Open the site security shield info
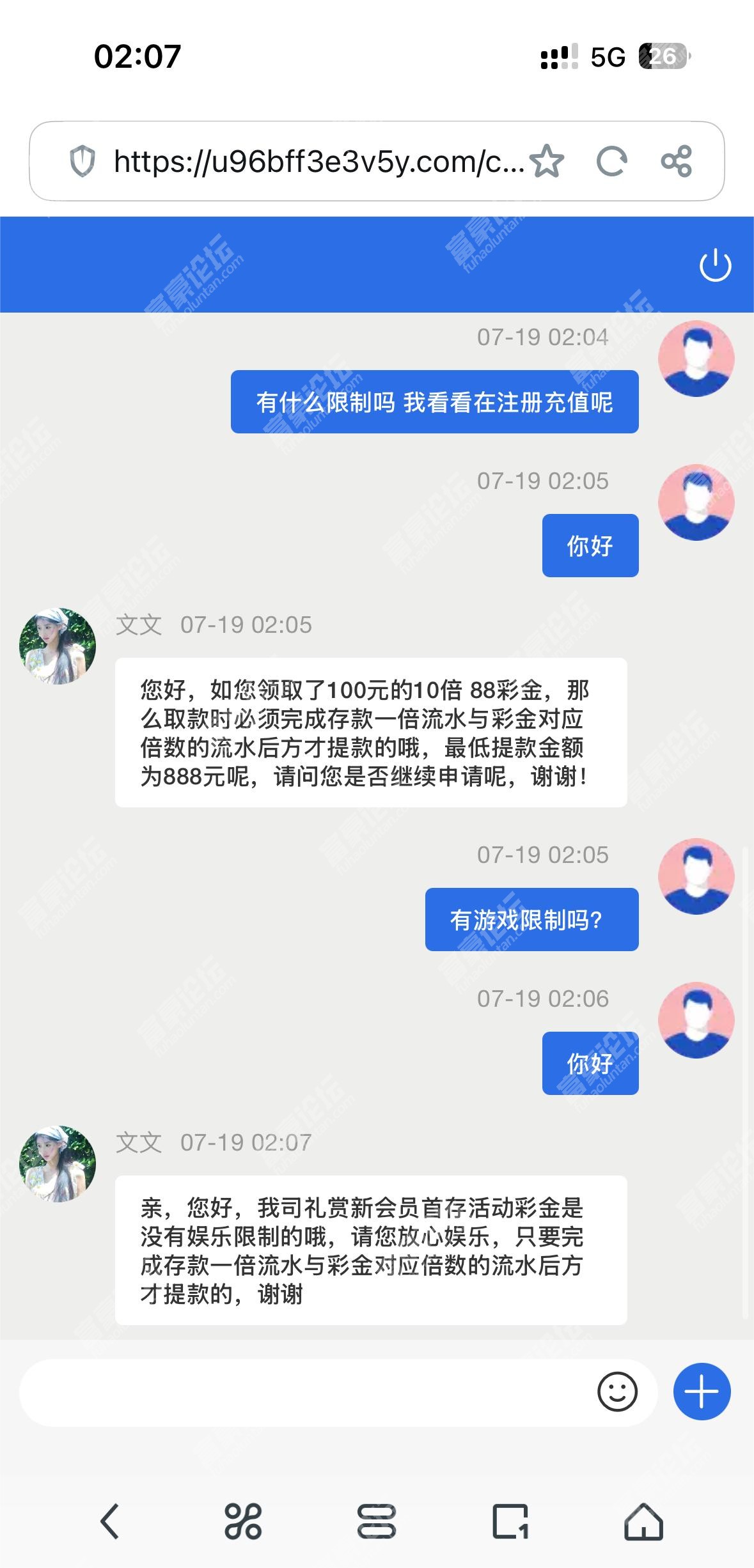754x1568 pixels. pos(82,161)
